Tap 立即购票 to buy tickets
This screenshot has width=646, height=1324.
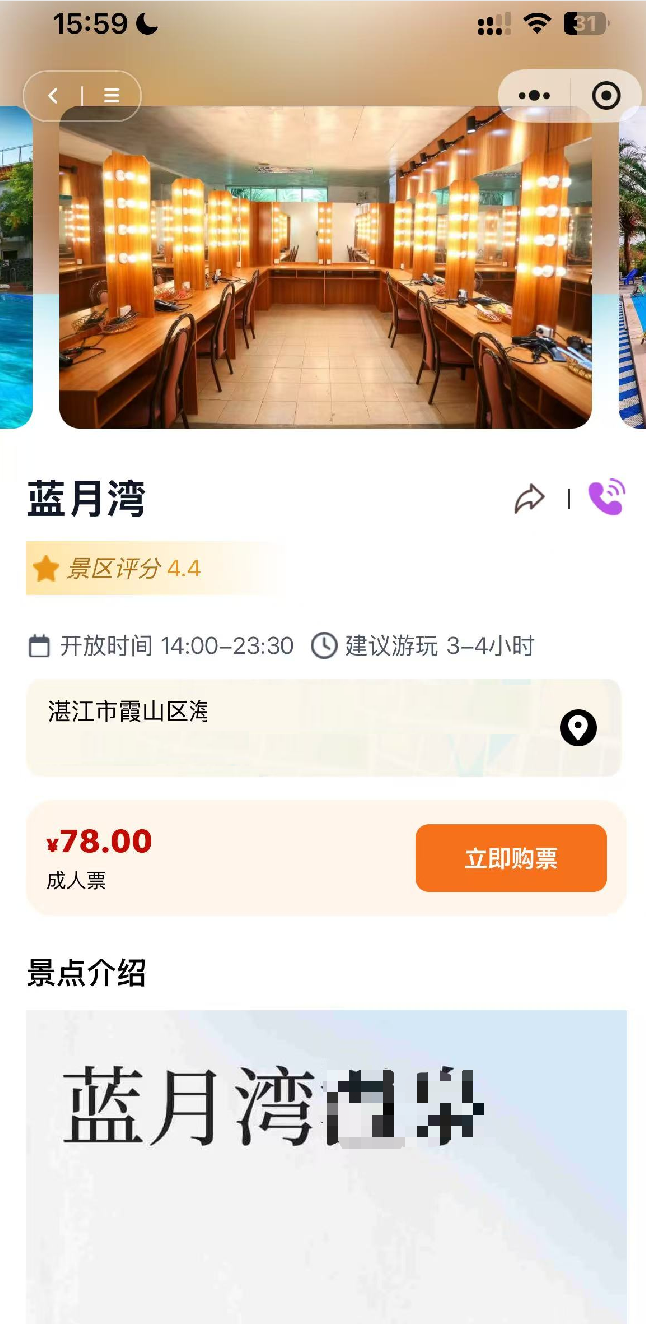pyautogui.click(x=511, y=858)
